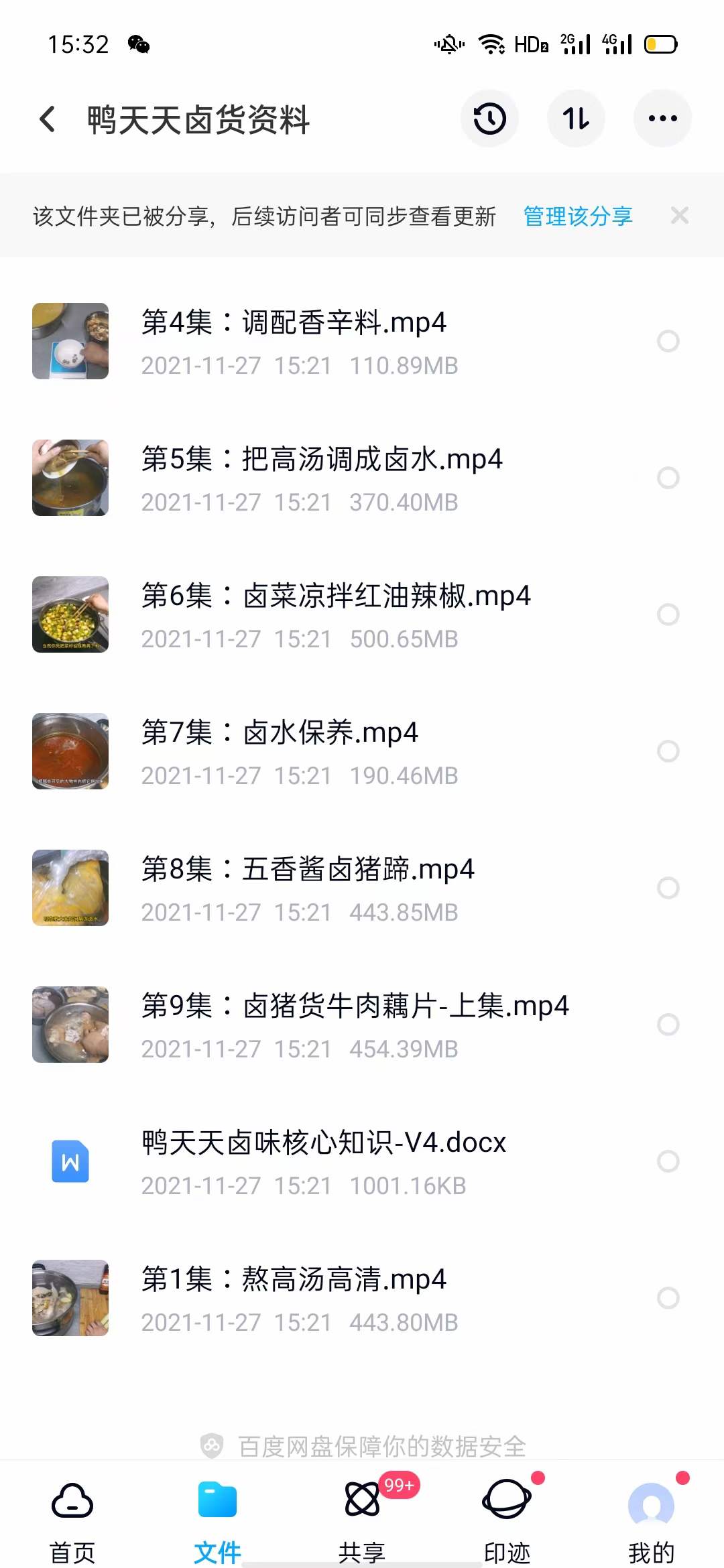Open the sort order icon
Screen dimensions: 724x1568
576,117
